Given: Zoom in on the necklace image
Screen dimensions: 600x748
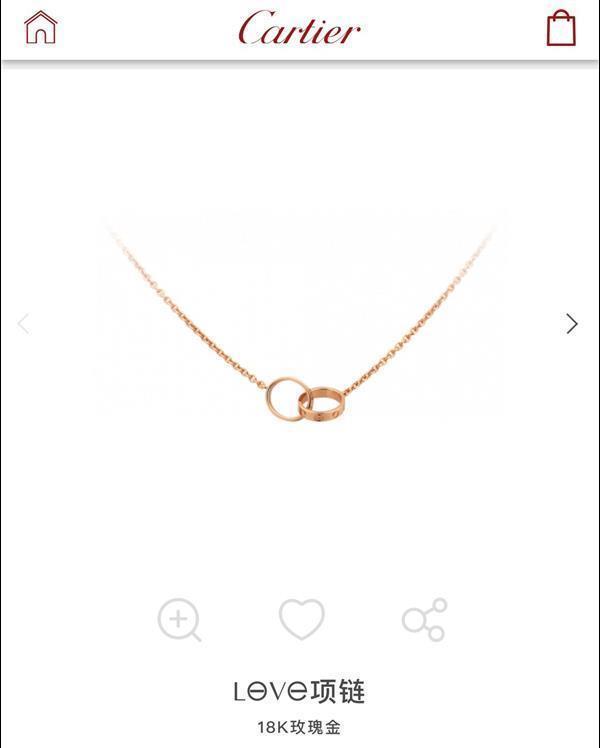Looking at the screenshot, I should [179, 620].
